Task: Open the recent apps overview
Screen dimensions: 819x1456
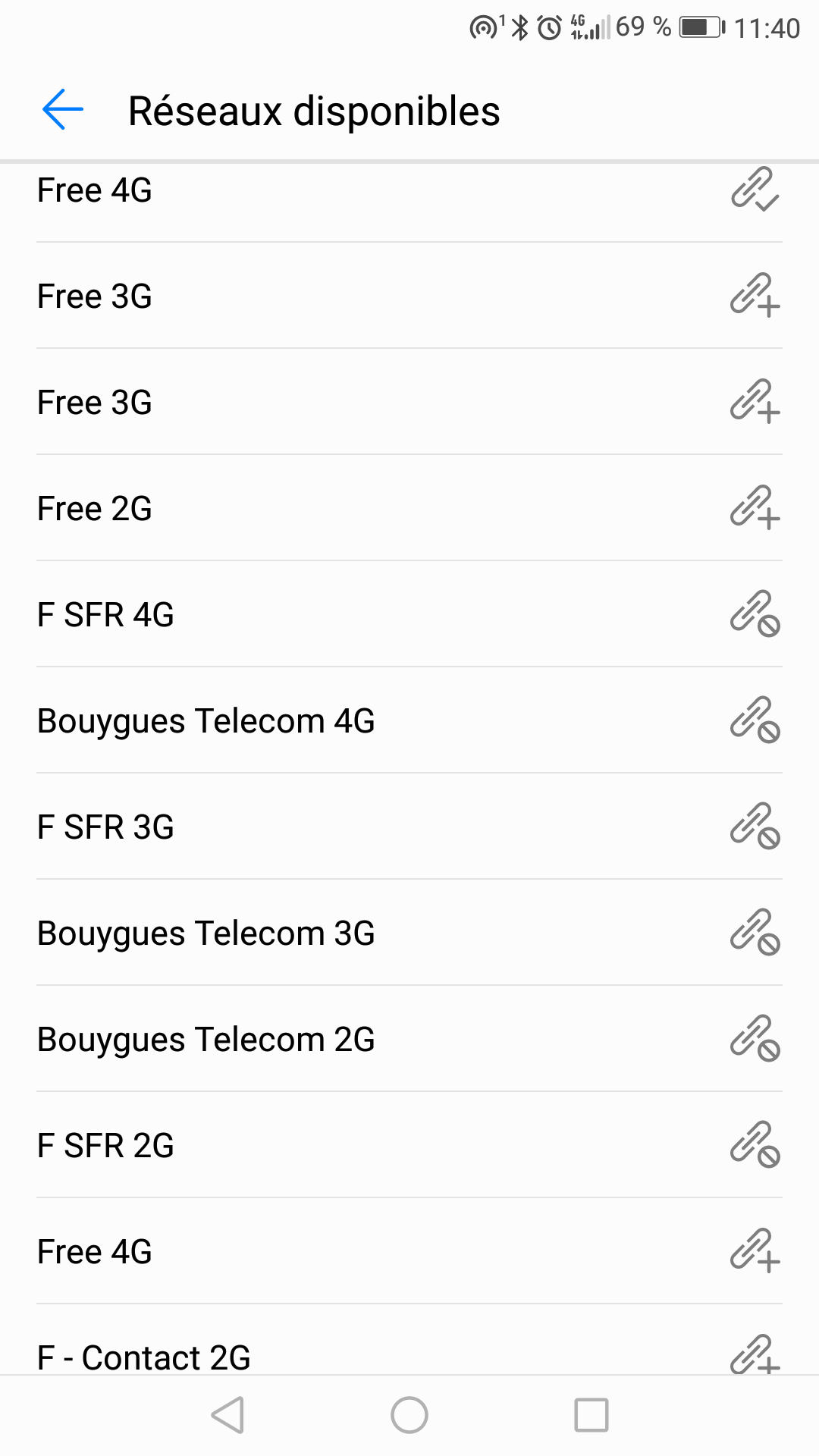Action: (591, 1415)
